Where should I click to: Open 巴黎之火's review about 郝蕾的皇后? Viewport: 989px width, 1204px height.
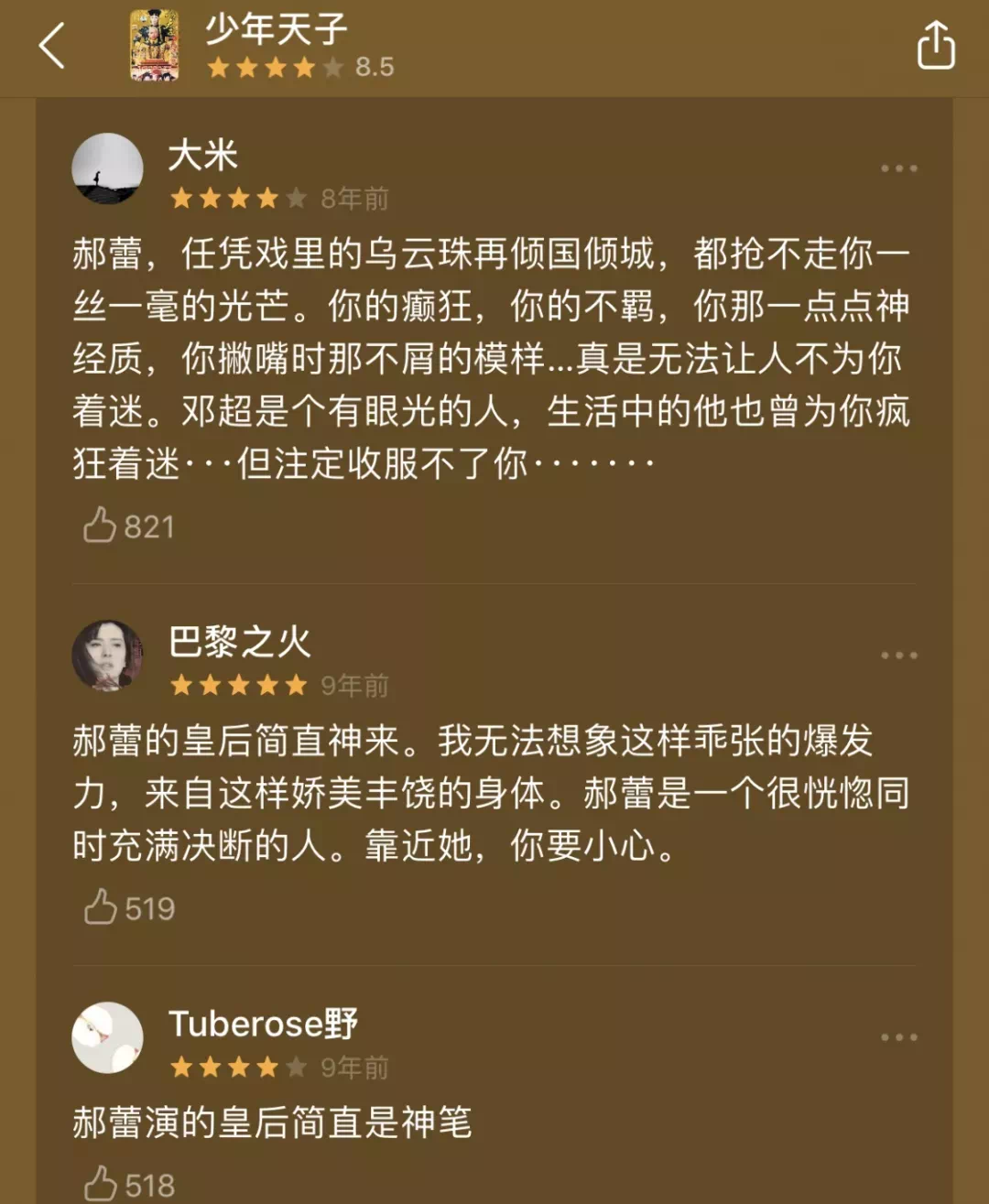[x=491, y=793]
